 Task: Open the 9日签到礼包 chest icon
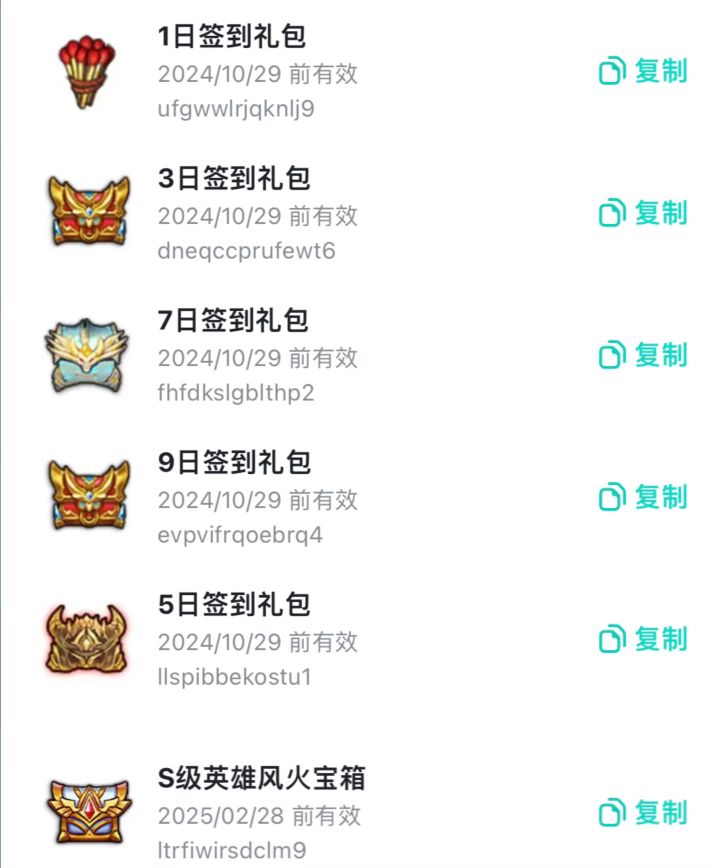tap(88, 494)
